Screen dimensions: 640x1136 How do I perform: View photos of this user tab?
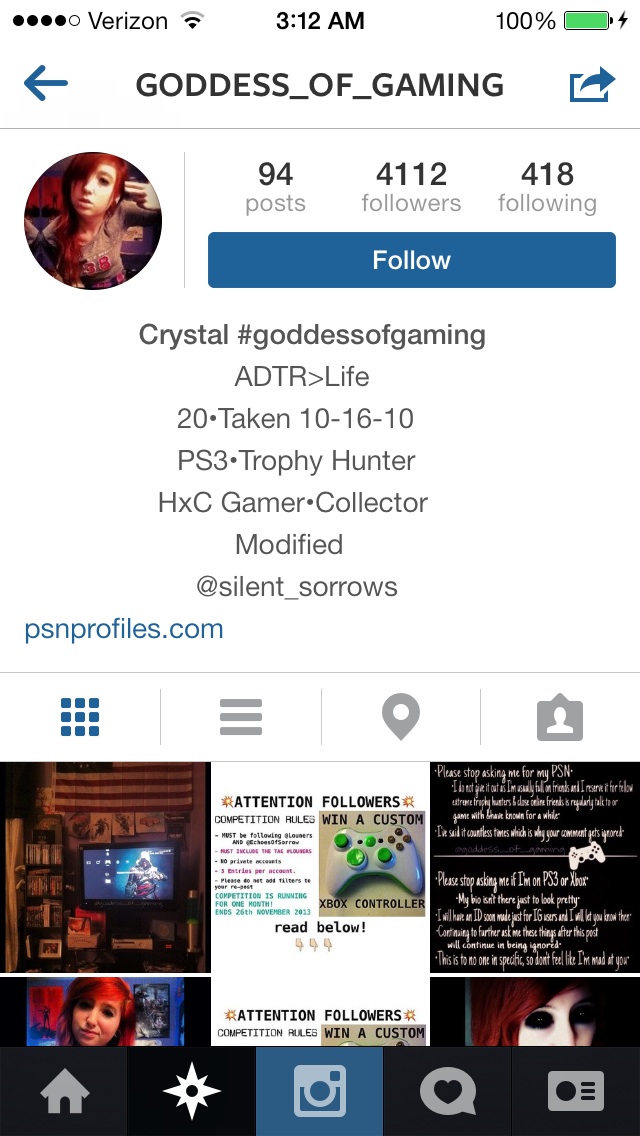560,717
